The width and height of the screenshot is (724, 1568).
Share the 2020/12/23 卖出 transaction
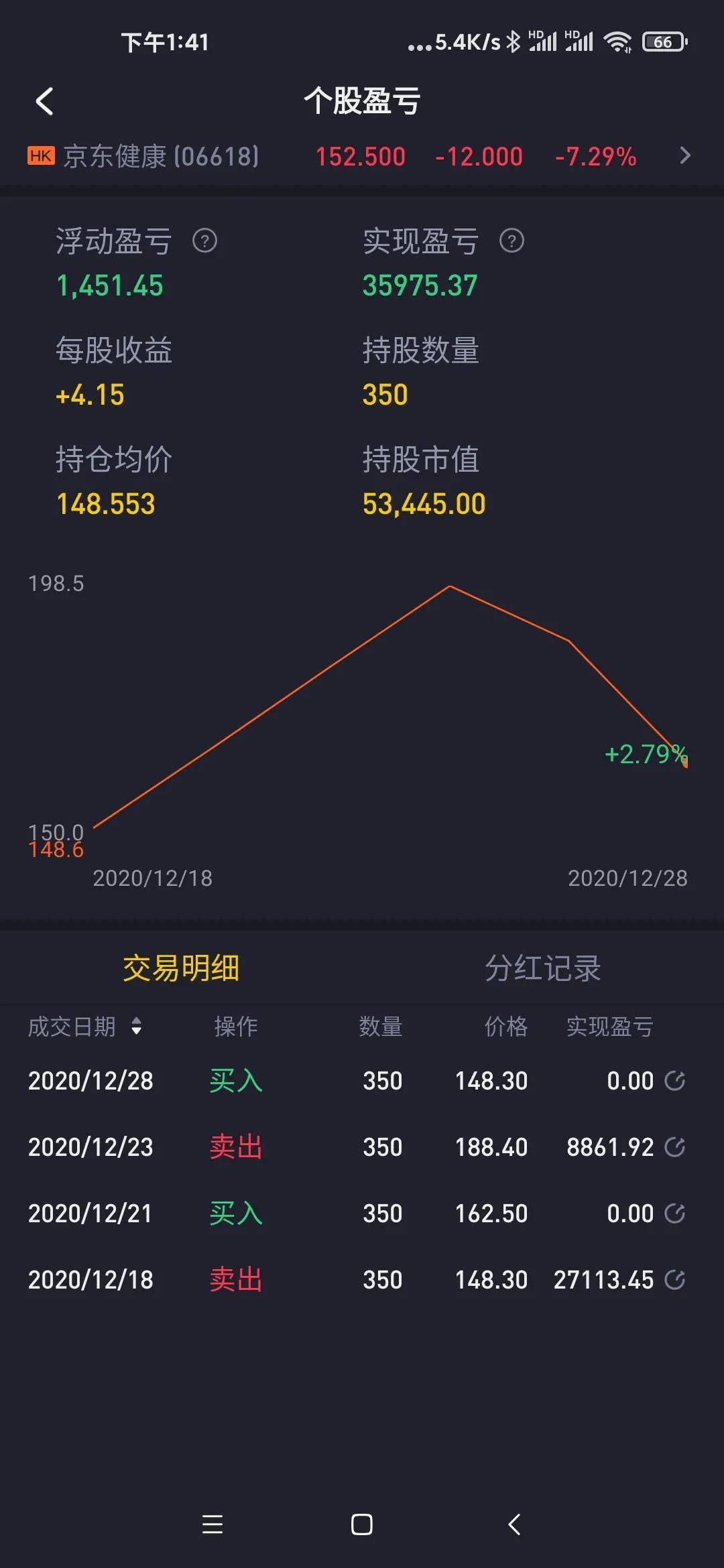[x=674, y=1147]
